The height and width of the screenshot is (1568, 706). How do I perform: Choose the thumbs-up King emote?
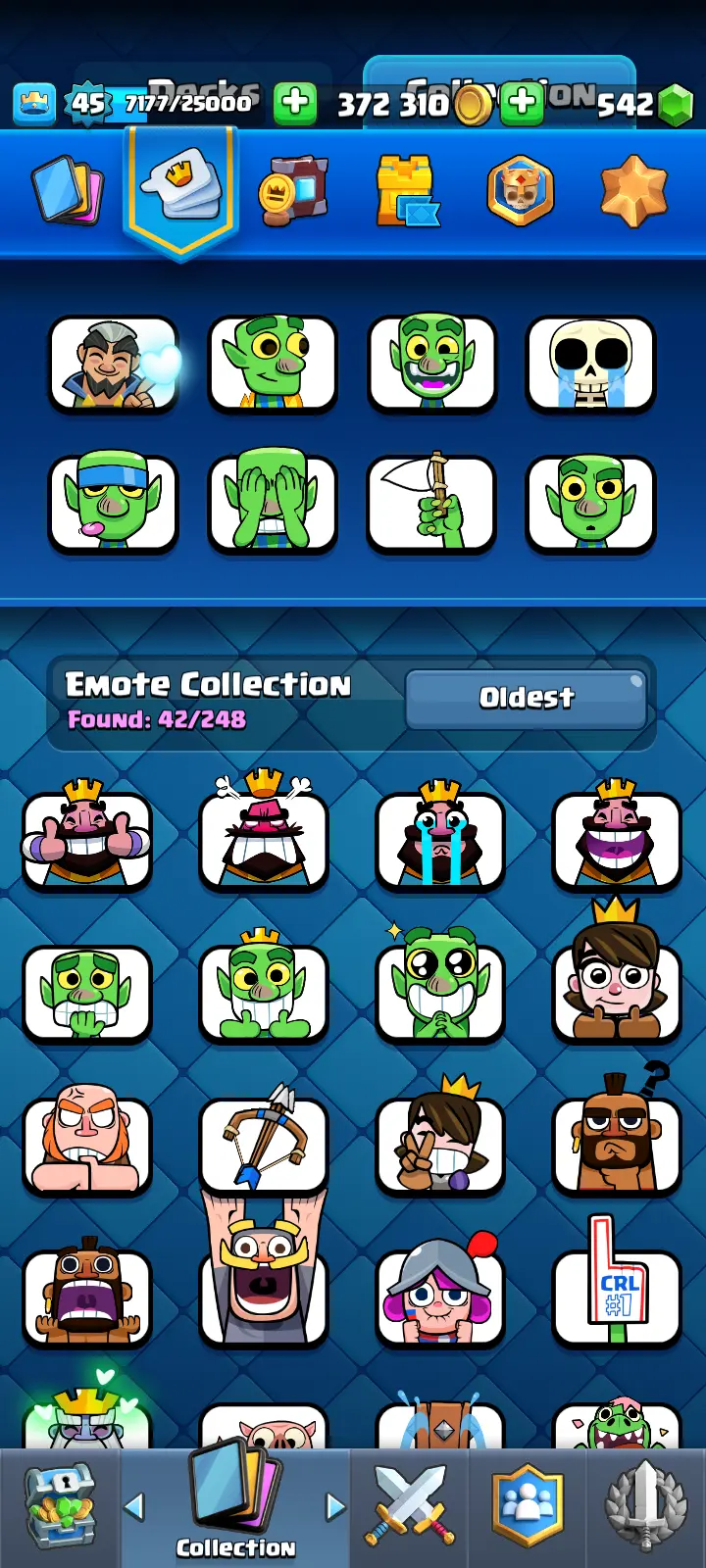click(87, 840)
